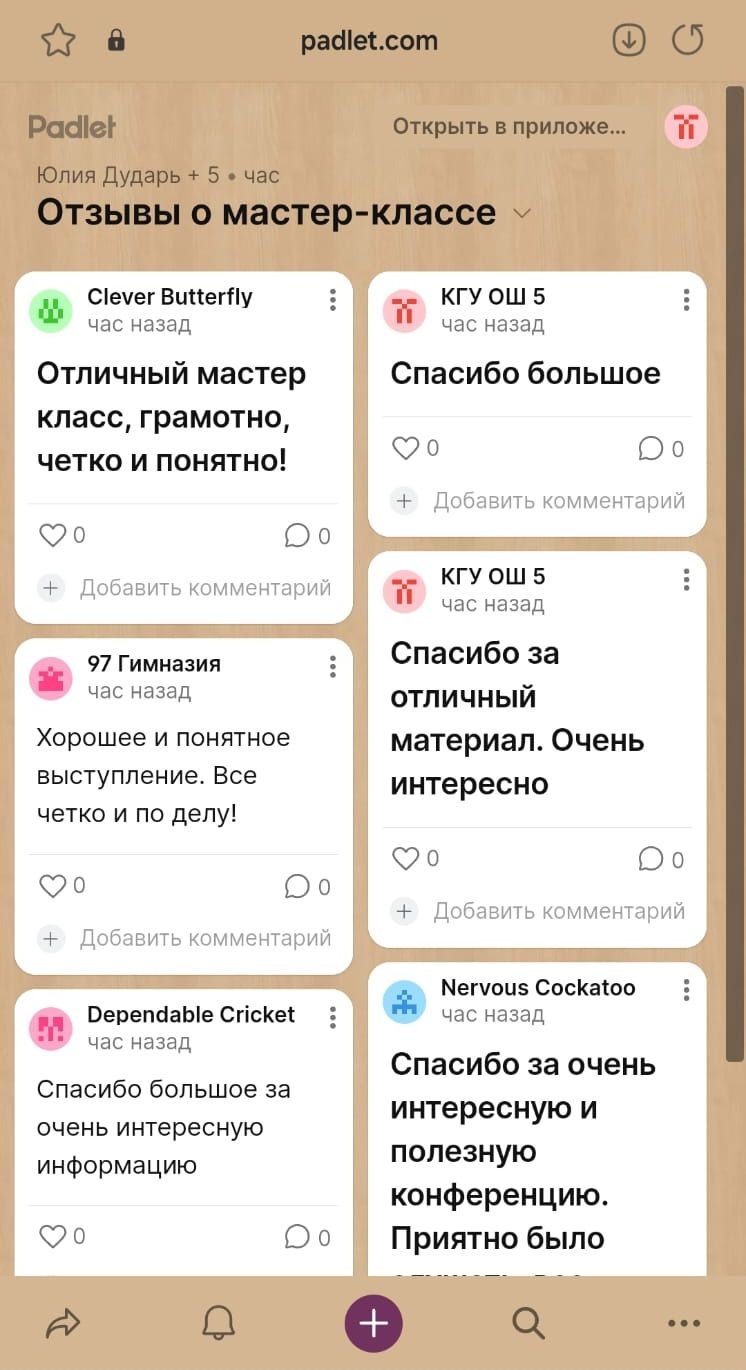Open the more options menu in bottom bar
Viewport: 746px width, 1370px height.
point(684,1324)
